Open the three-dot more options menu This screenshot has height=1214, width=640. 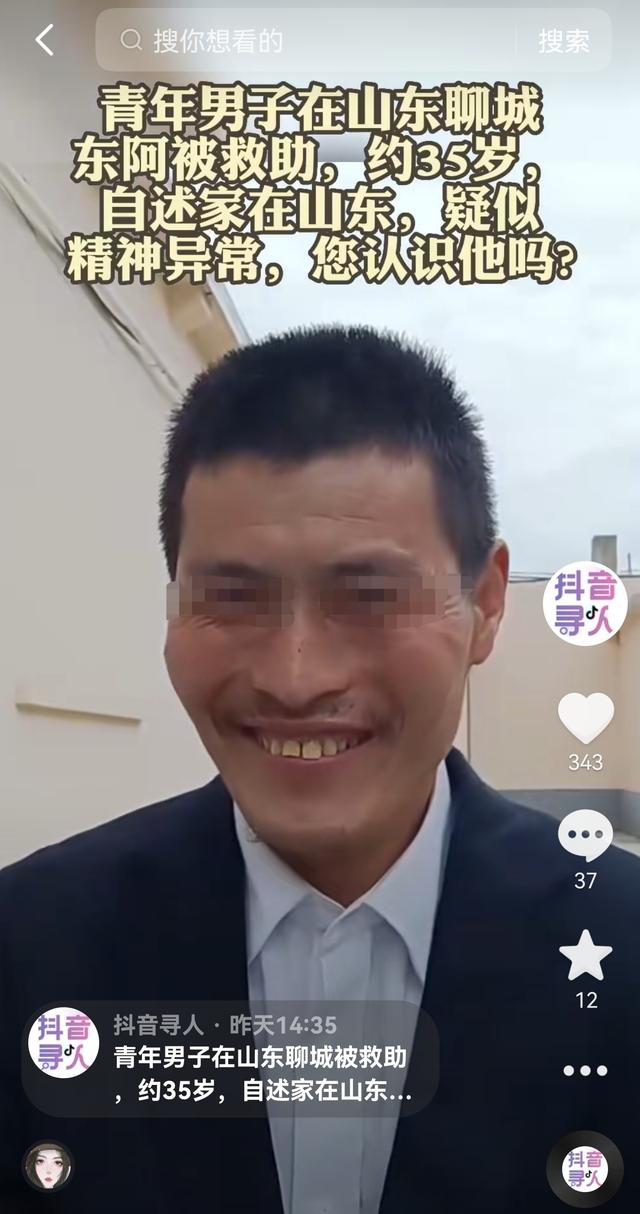coord(585,1071)
